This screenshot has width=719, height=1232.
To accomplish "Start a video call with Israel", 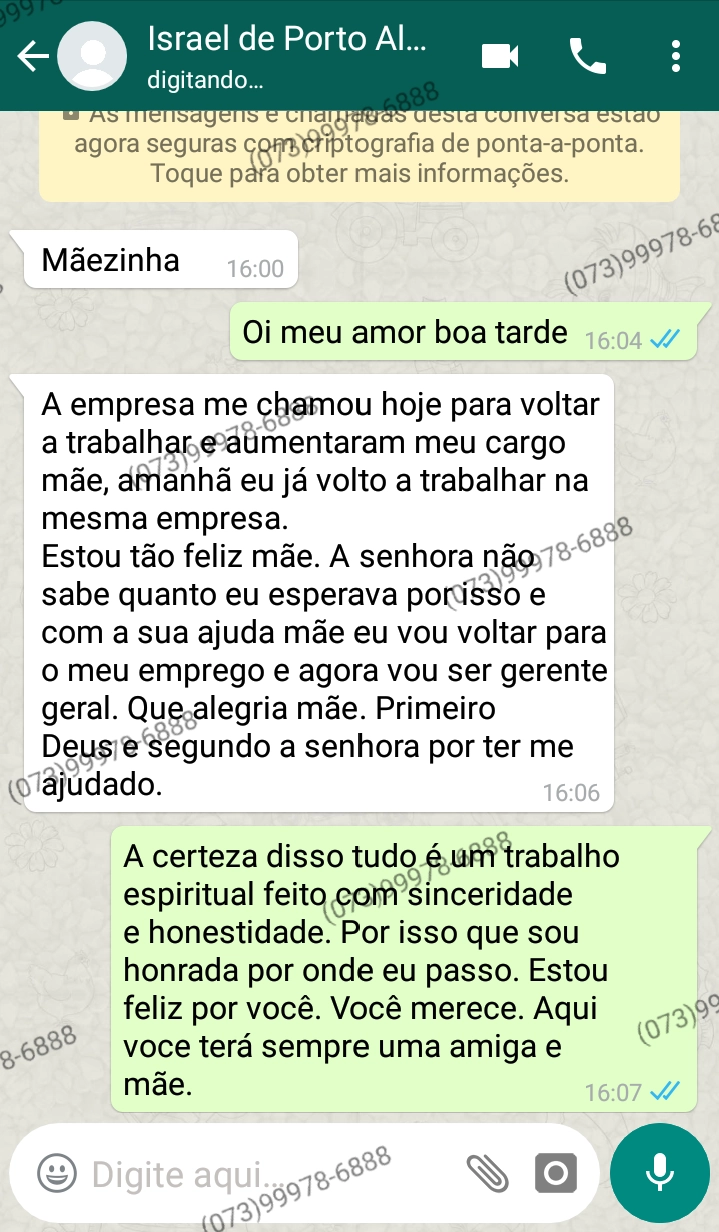I will (500, 56).
